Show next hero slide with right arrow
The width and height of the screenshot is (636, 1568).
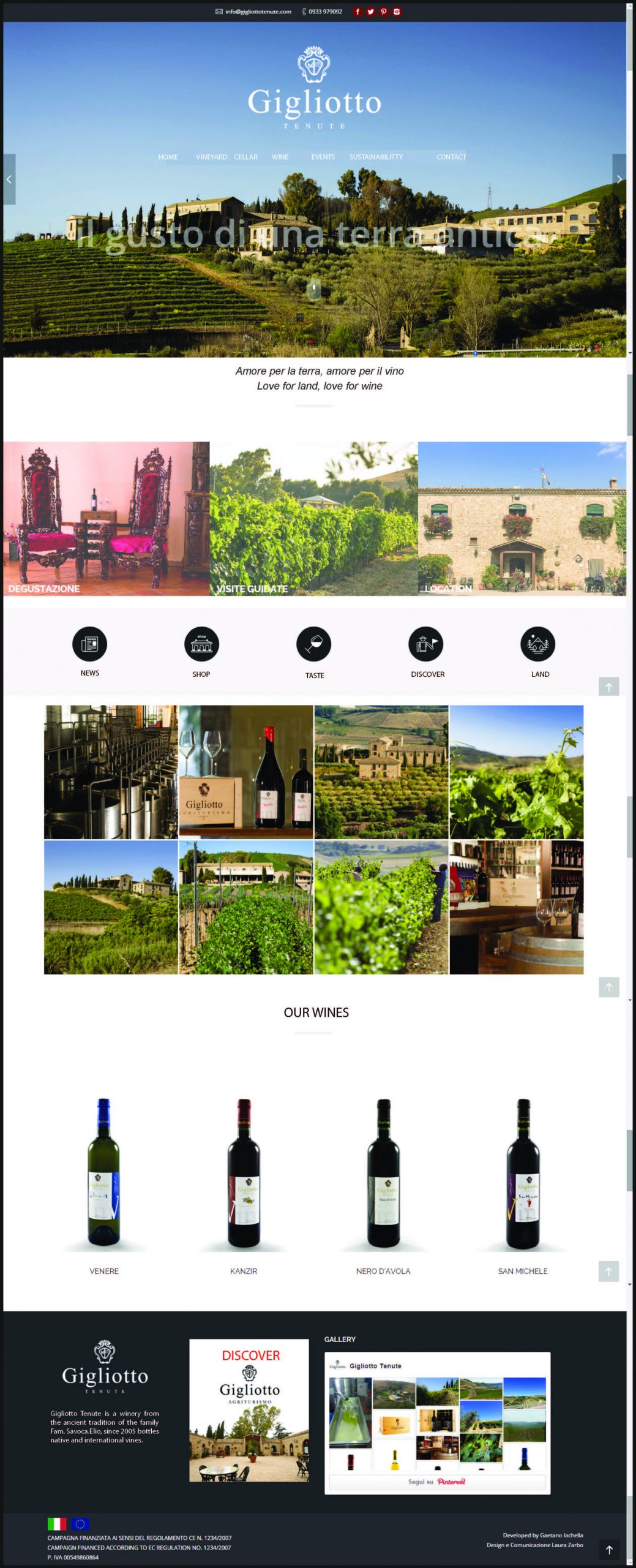pos(619,179)
